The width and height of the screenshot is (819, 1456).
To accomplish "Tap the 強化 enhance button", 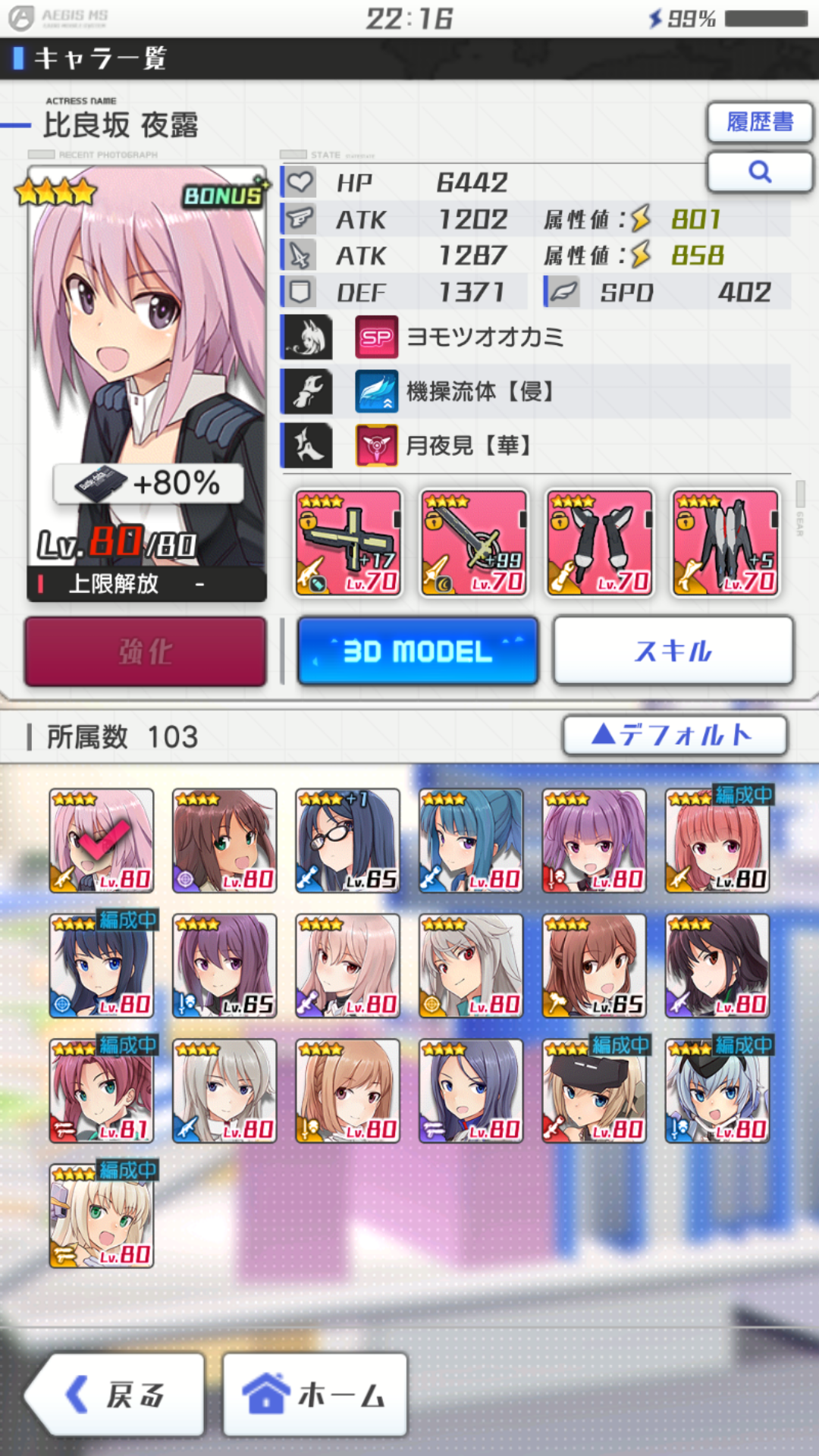I will [146, 651].
